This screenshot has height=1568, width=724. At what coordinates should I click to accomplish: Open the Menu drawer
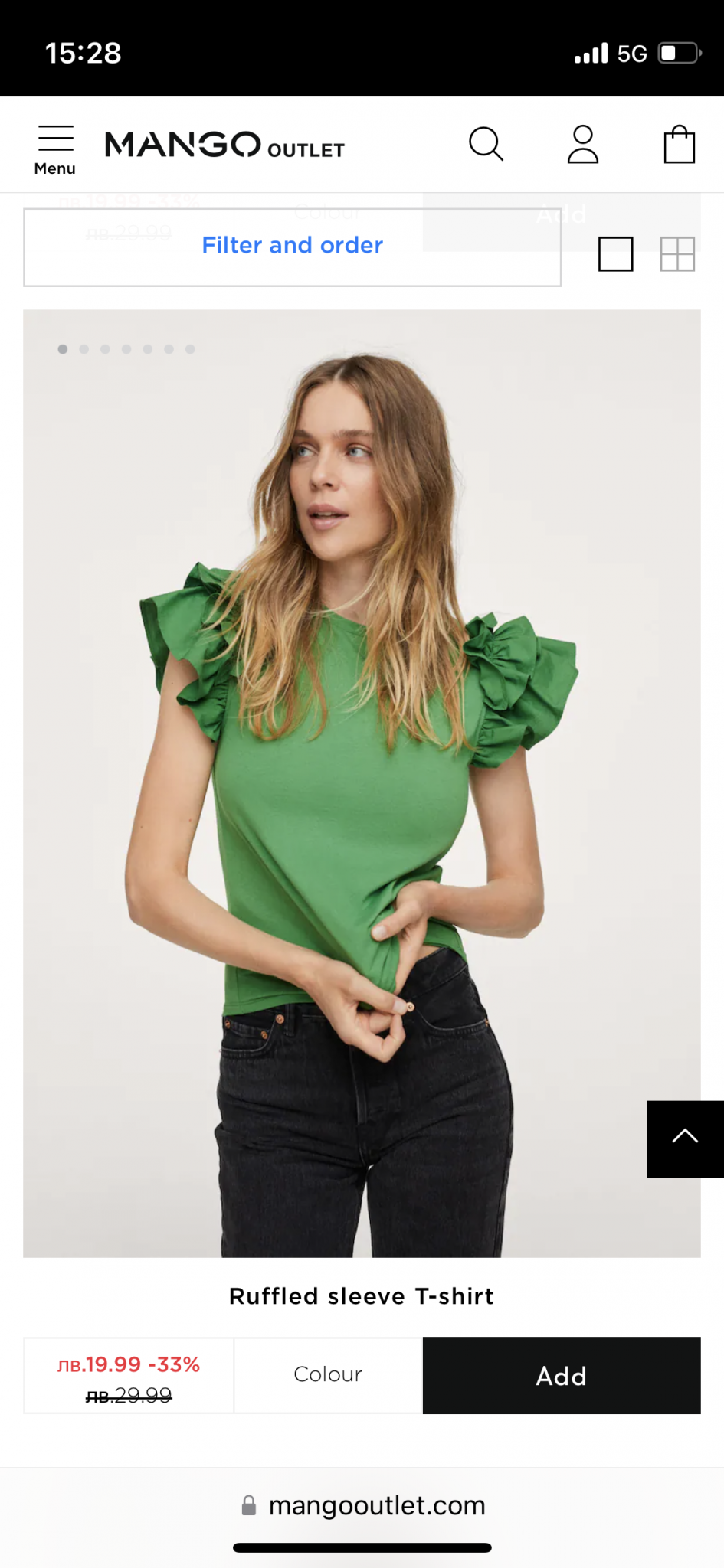55,149
